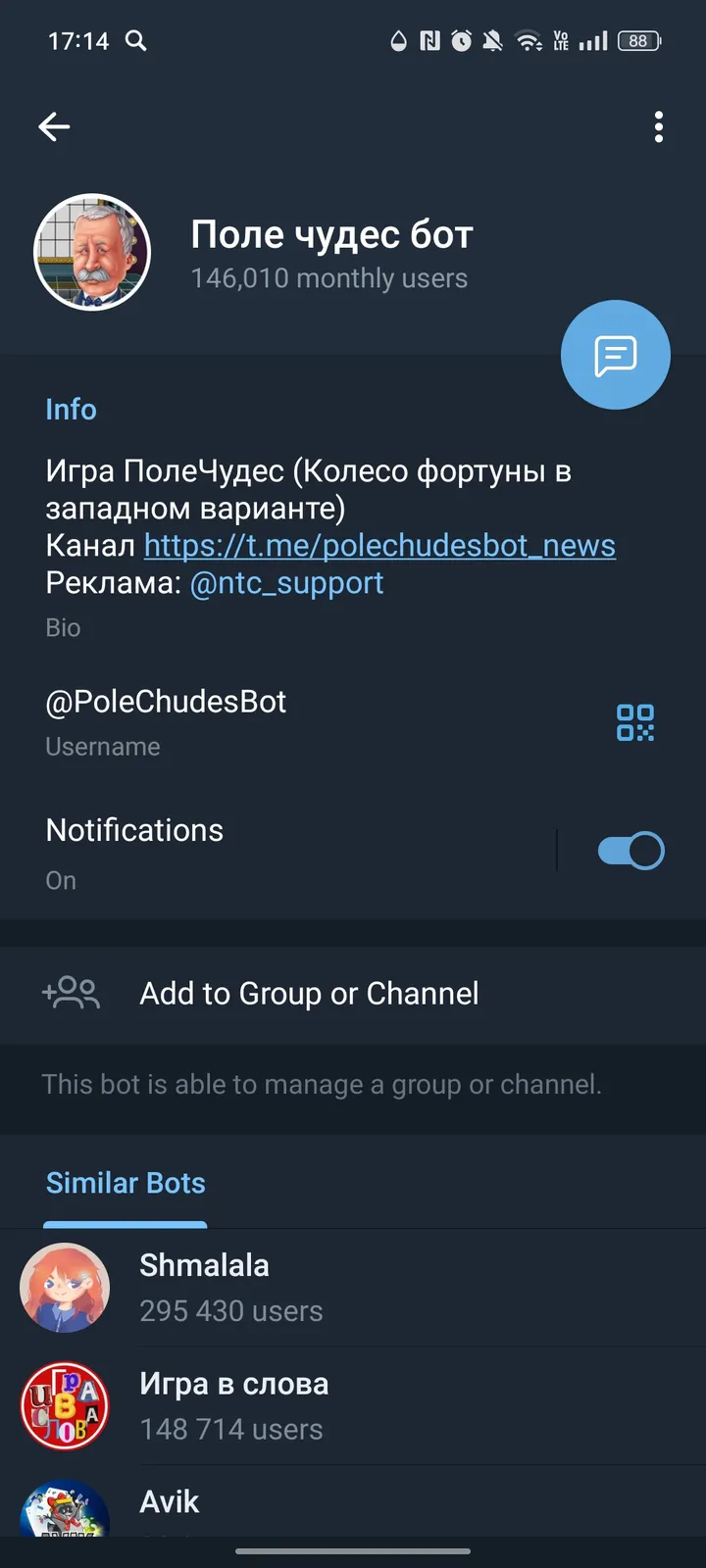Screen dimensions: 706x1568
Task: Show the bot's QR code
Action: tap(634, 722)
